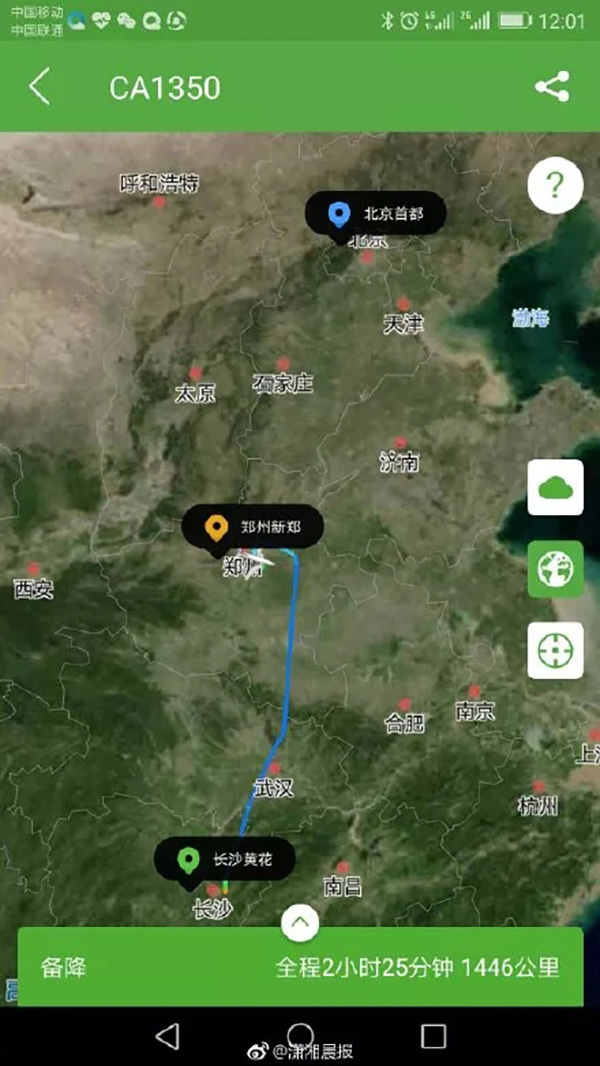Select the 长沙黄花 airport marker
Screen dimensions: 600x1066
pos(224,859)
